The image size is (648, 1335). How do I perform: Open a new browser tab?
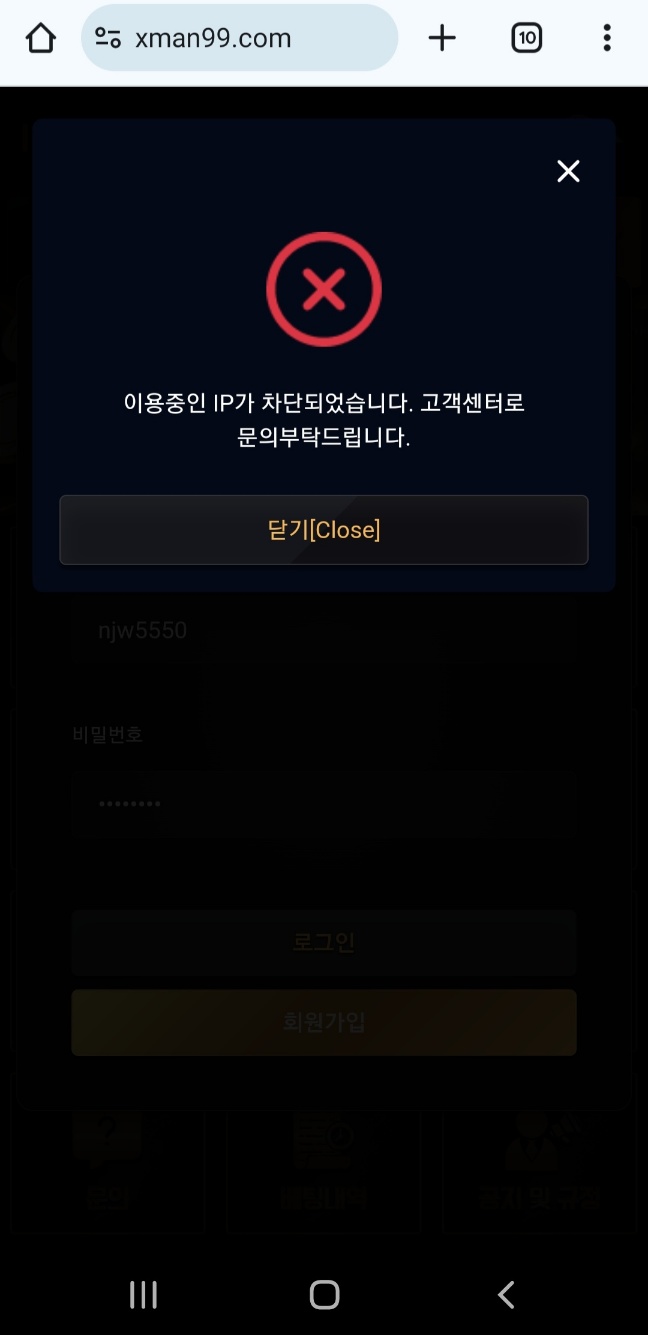[441, 38]
